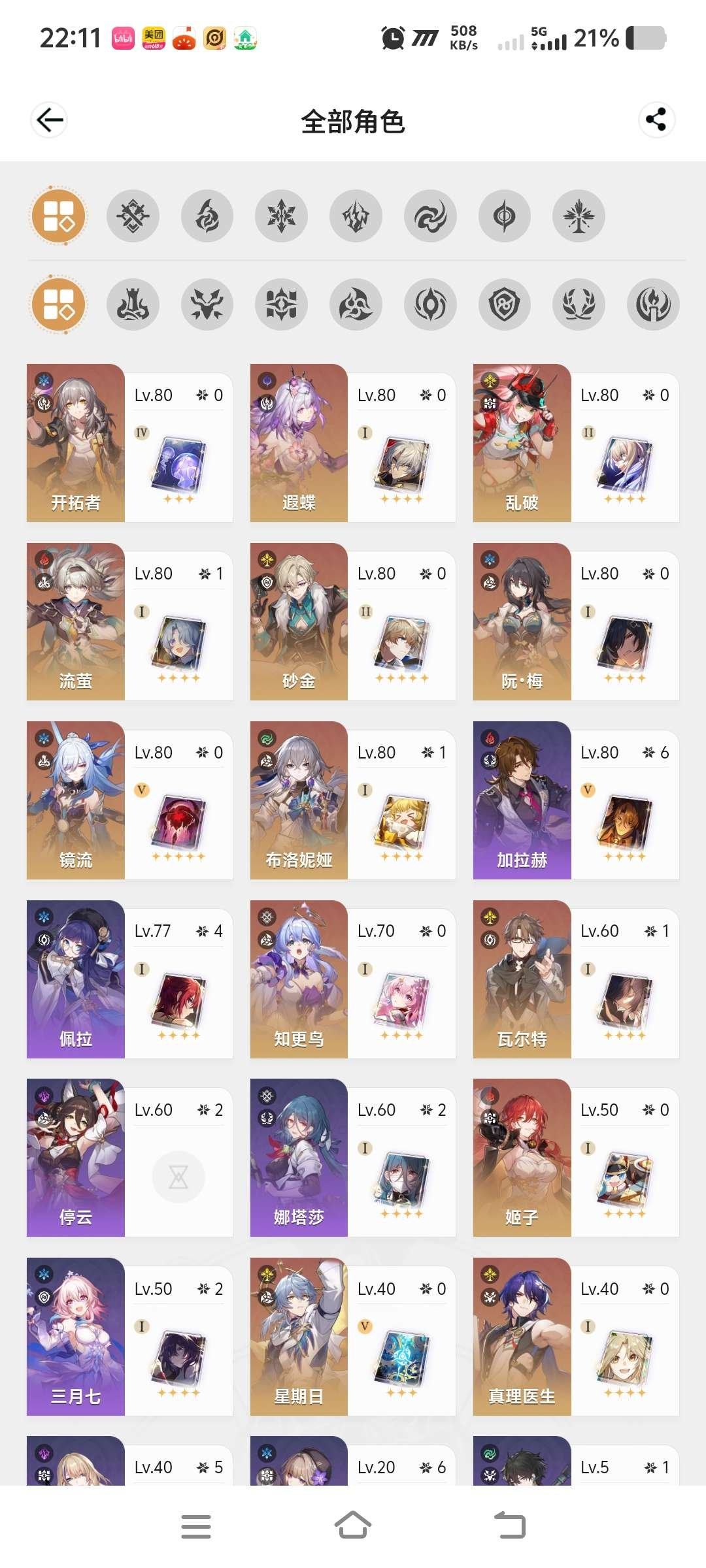Open the 佩拉 character card
Image resolution: width=706 pixels, height=1568 pixels.
[x=129, y=979]
